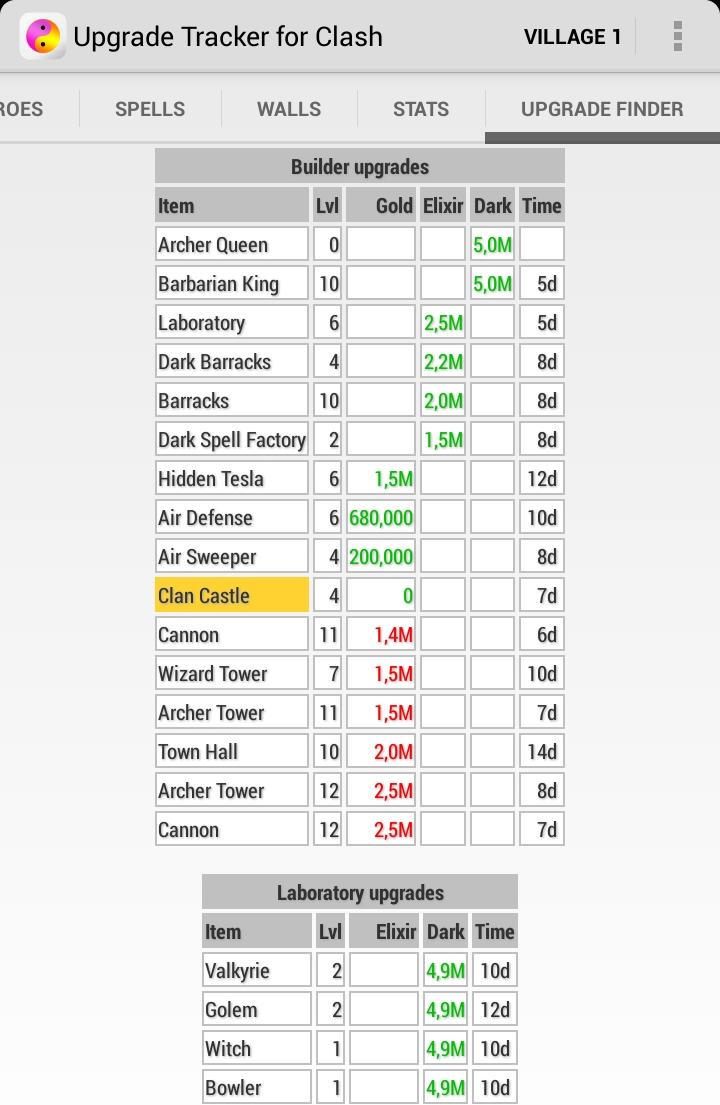The height and width of the screenshot is (1105, 720).
Task: Tap the Laboratory elixir cost of 2,5M
Action: point(443,322)
